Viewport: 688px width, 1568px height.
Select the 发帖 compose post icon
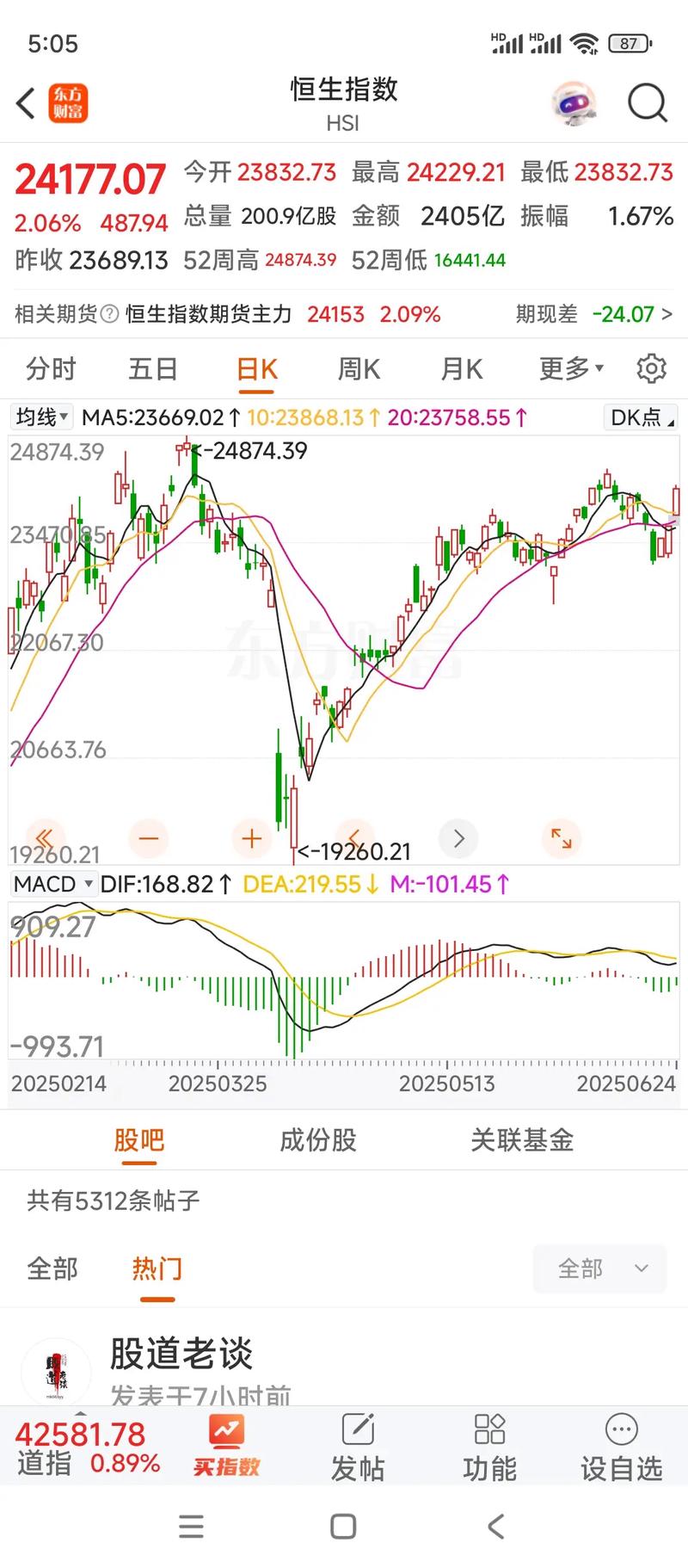coord(358,1444)
